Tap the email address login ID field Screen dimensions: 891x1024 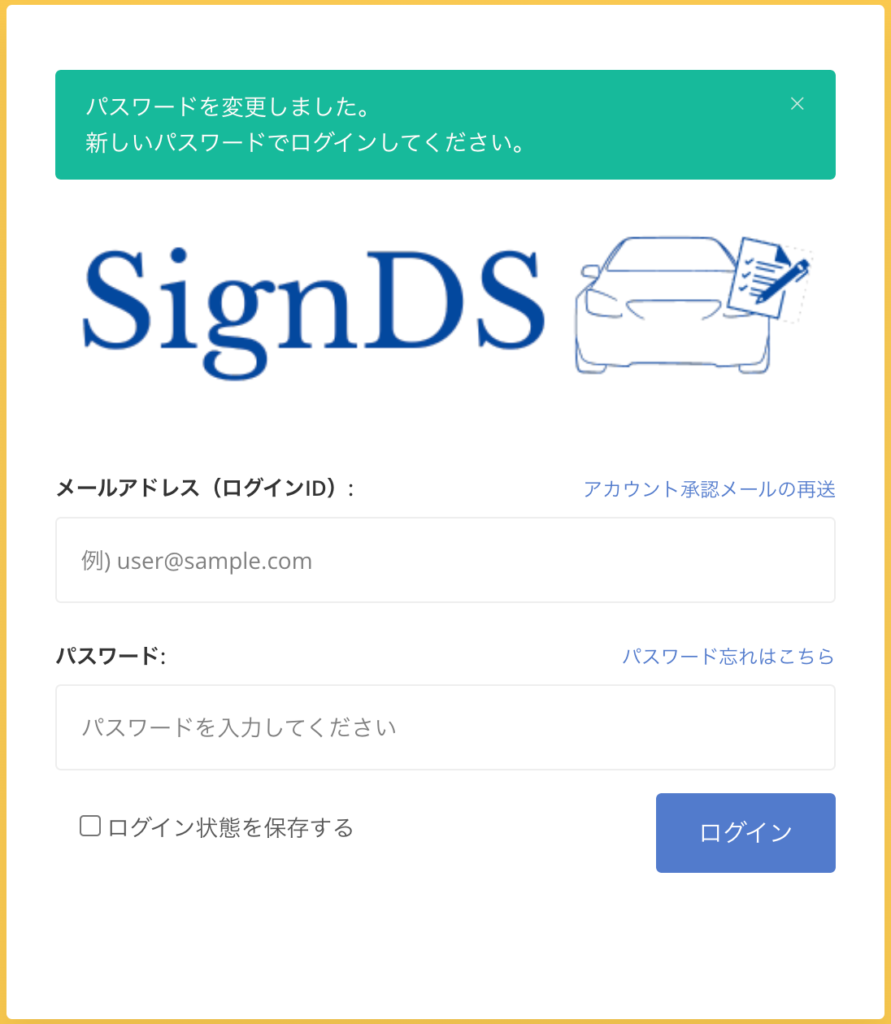[x=445, y=560]
